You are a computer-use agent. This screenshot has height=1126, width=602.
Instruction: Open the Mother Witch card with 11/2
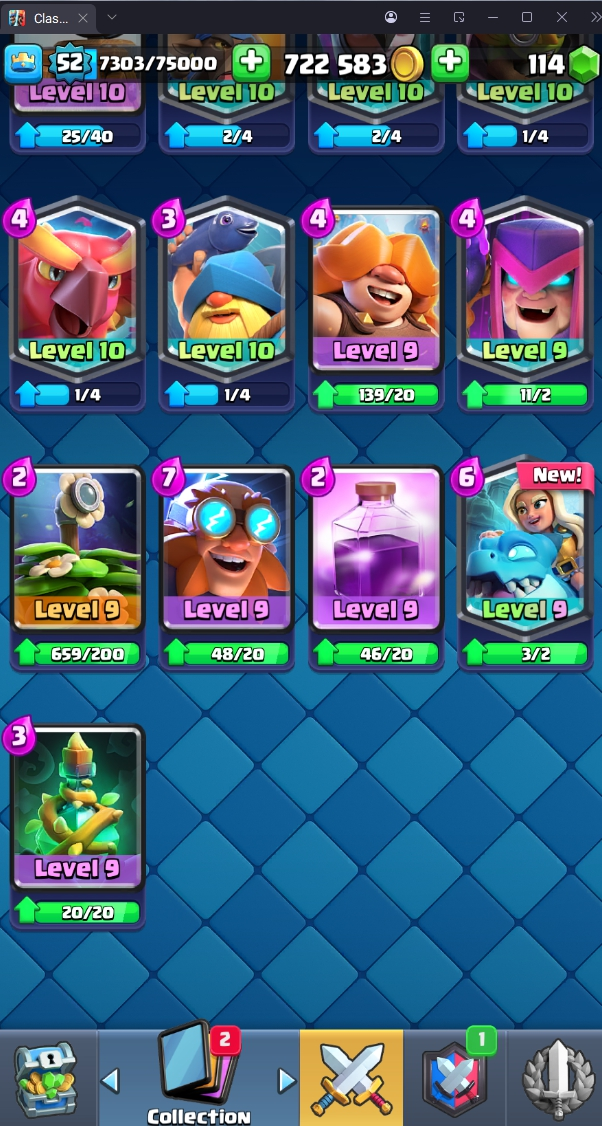tap(524, 300)
